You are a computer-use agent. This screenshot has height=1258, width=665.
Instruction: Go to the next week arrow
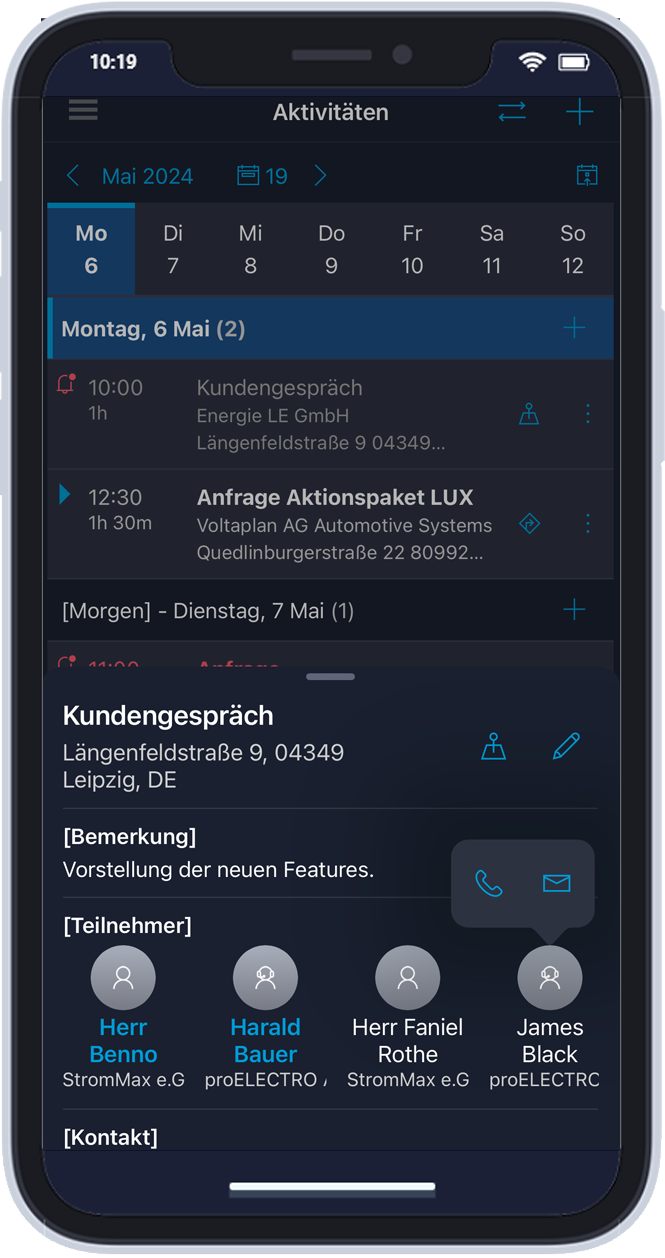pyautogui.click(x=320, y=176)
